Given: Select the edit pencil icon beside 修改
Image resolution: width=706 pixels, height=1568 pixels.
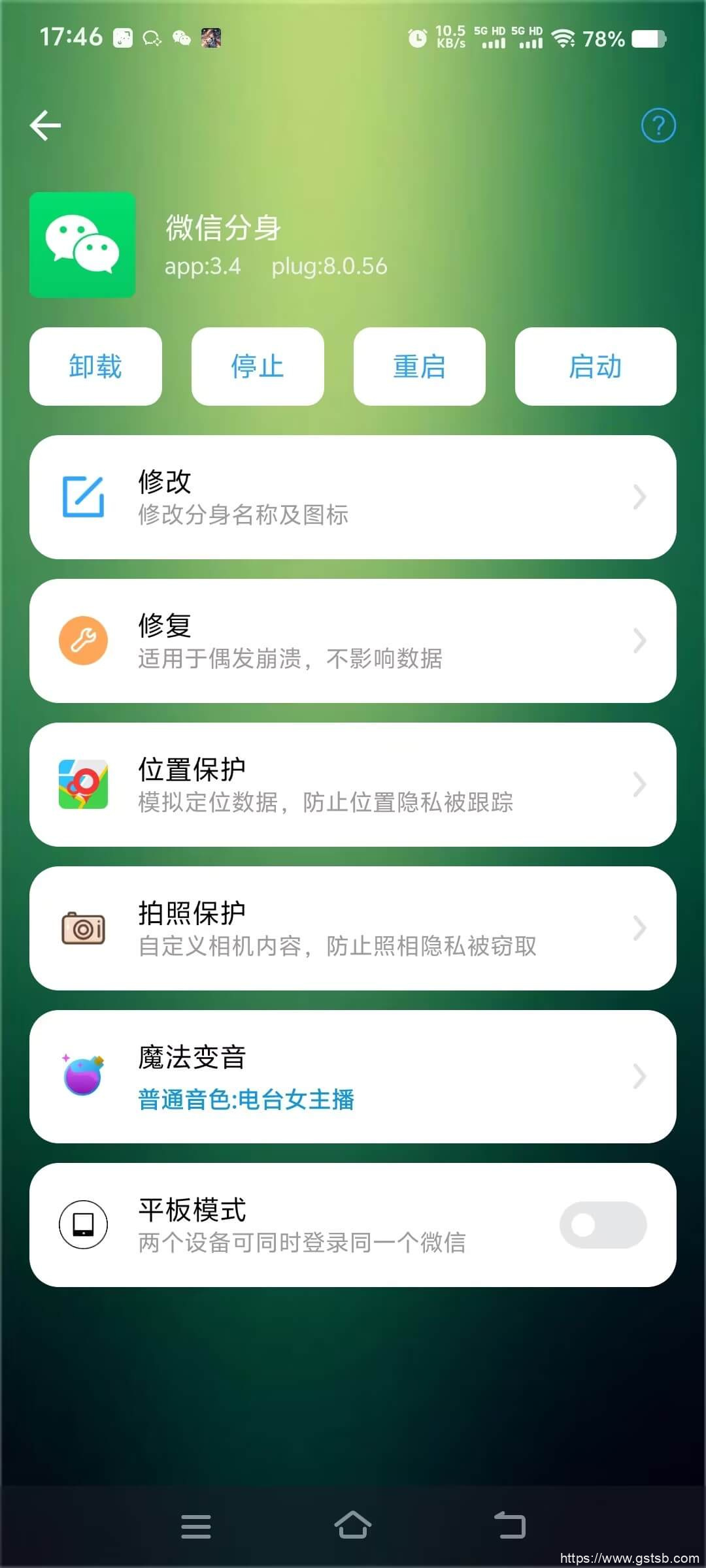Looking at the screenshot, I should point(84,497).
